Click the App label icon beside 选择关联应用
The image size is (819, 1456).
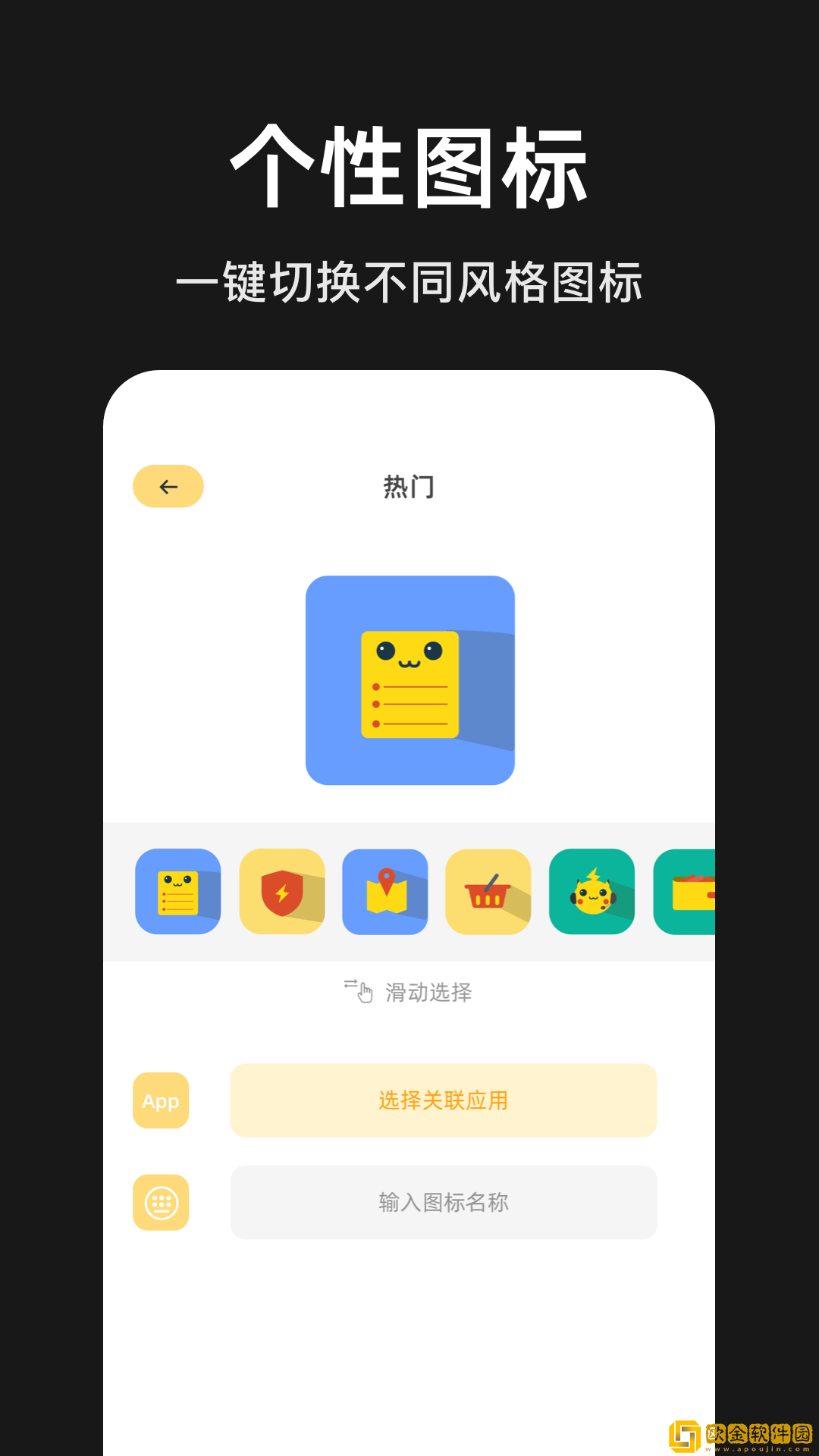(x=160, y=1101)
